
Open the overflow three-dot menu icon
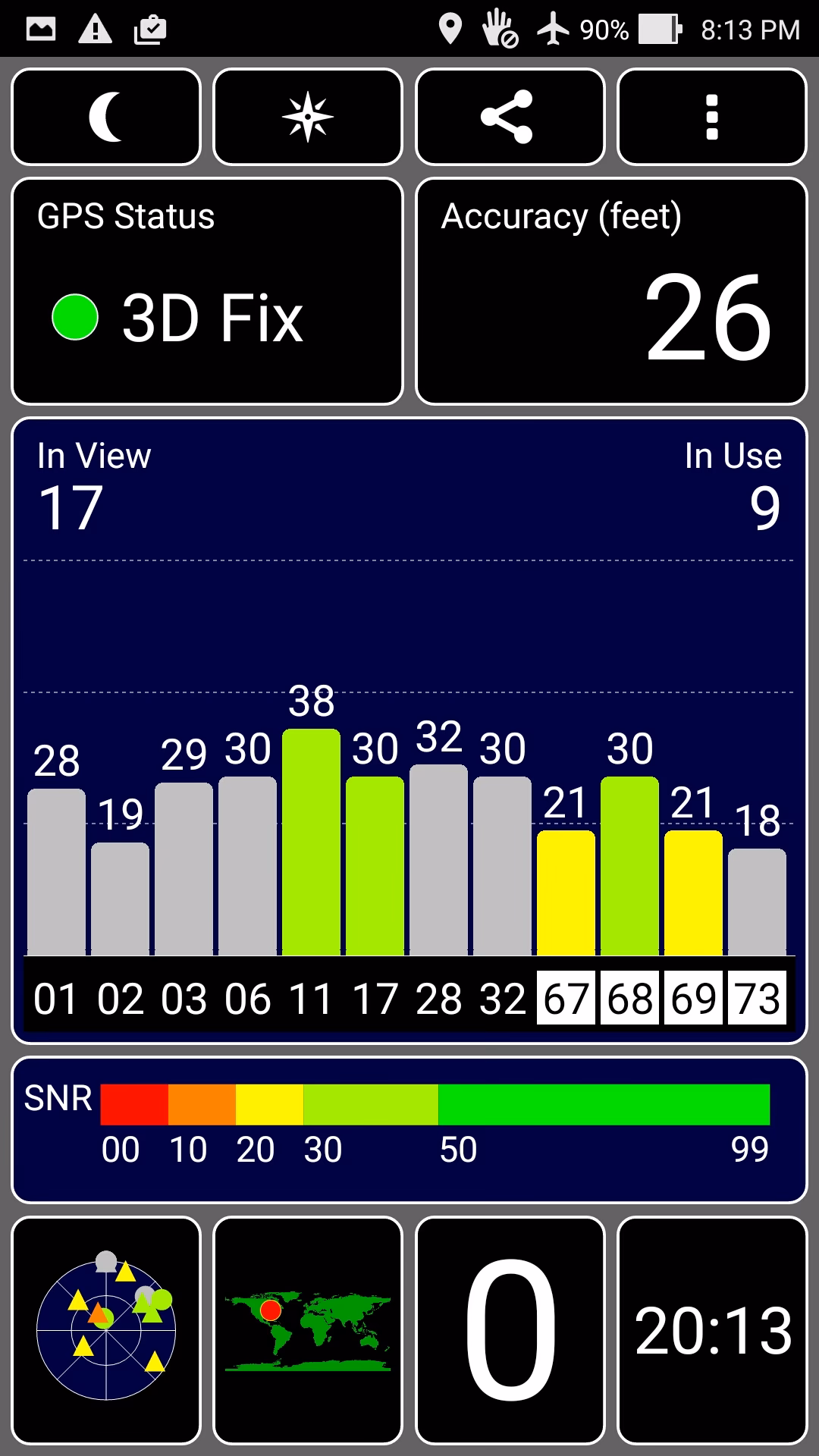pyautogui.click(x=711, y=117)
